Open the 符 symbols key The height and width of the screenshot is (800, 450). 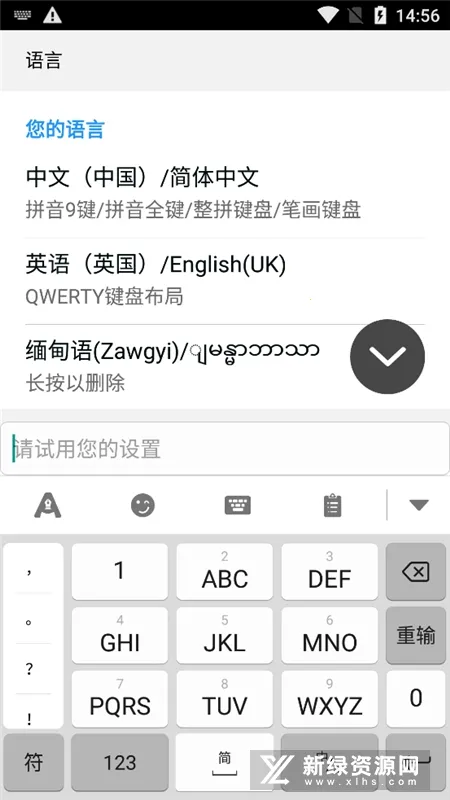tap(34, 762)
